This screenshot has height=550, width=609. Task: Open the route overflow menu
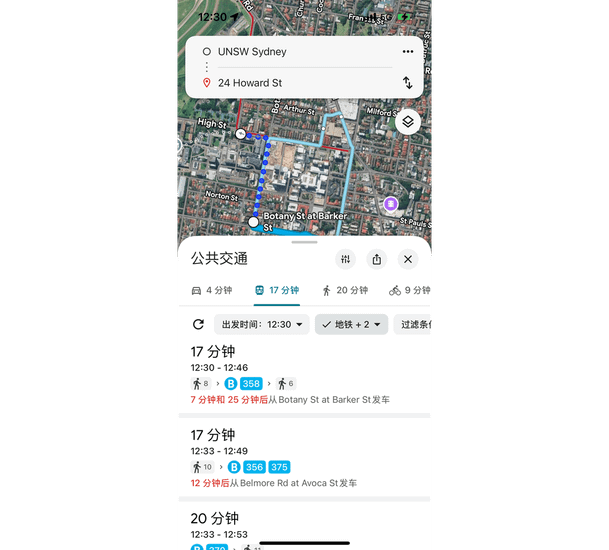coord(407,52)
